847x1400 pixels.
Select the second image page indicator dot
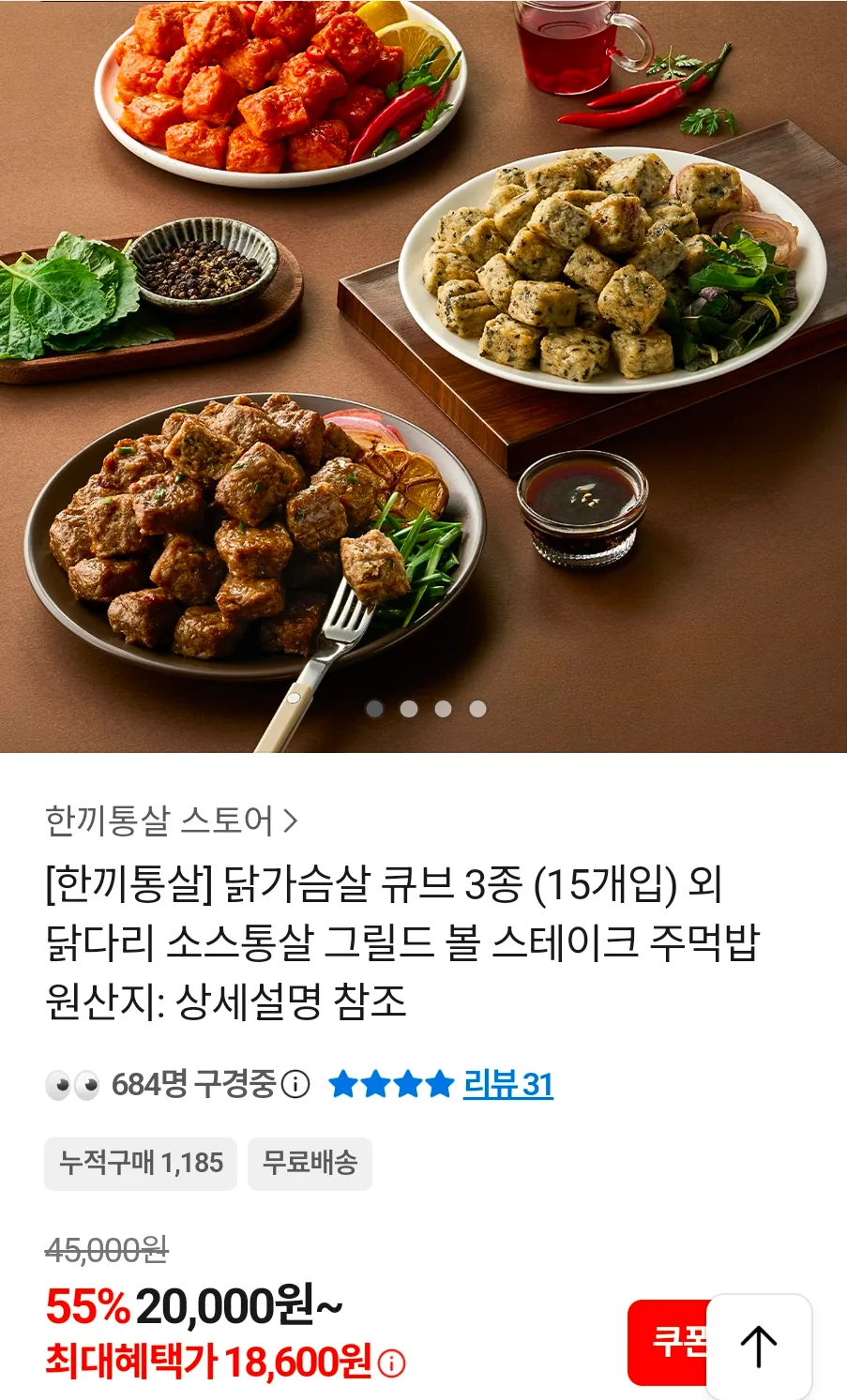point(409,709)
